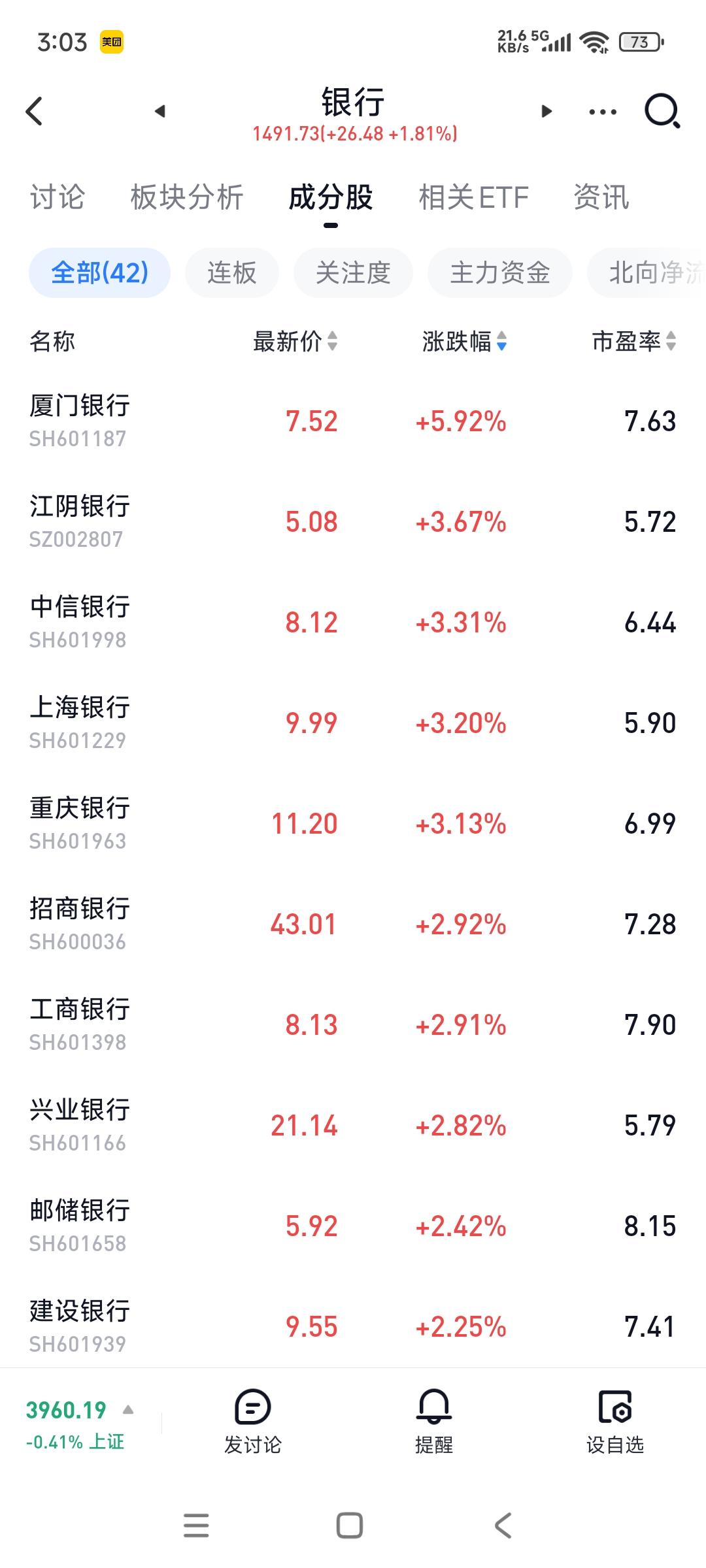Set a price alert with 提醒
The image size is (706, 1568).
coord(434,1422)
